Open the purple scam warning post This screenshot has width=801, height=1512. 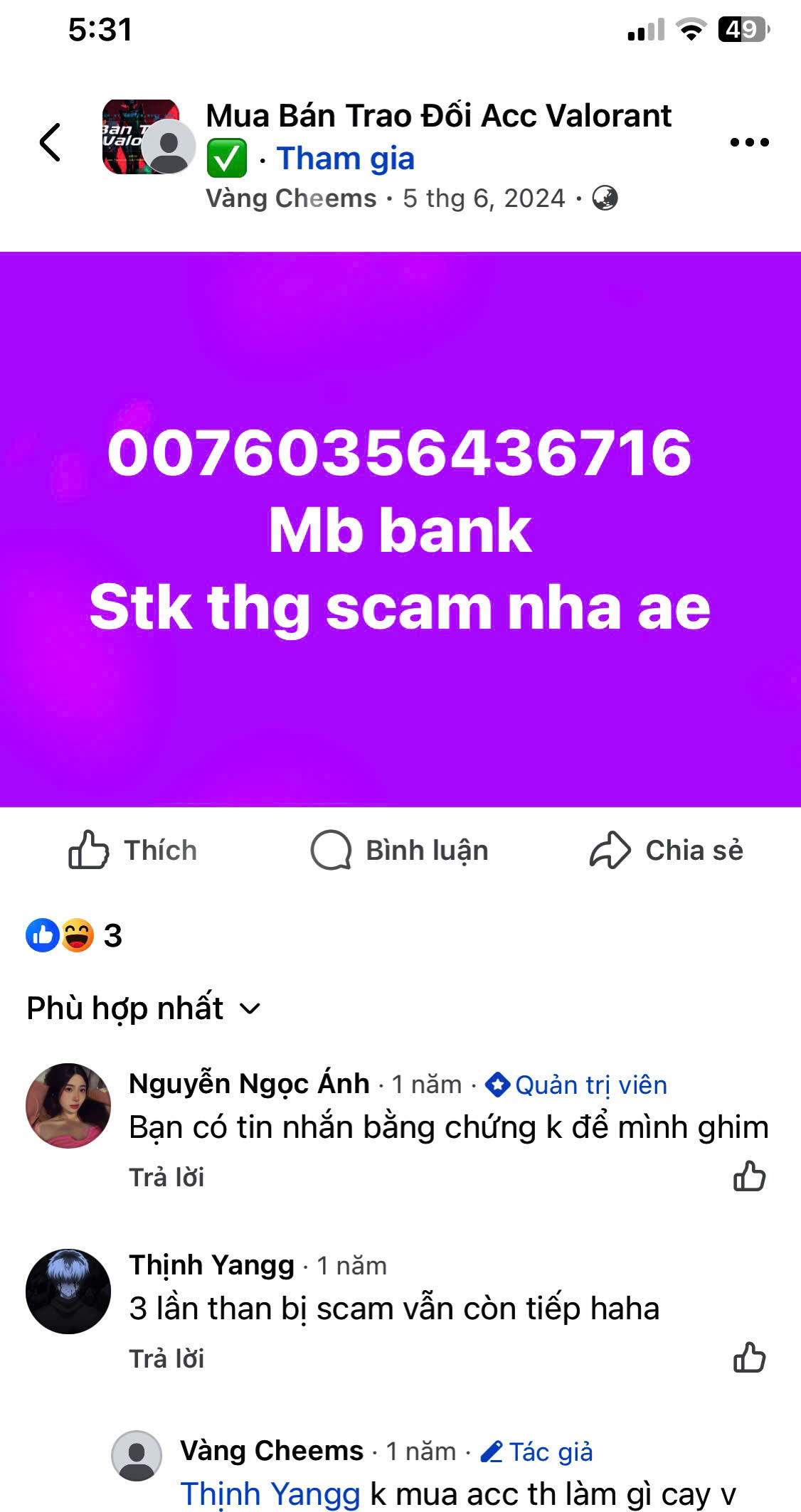(400, 529)
